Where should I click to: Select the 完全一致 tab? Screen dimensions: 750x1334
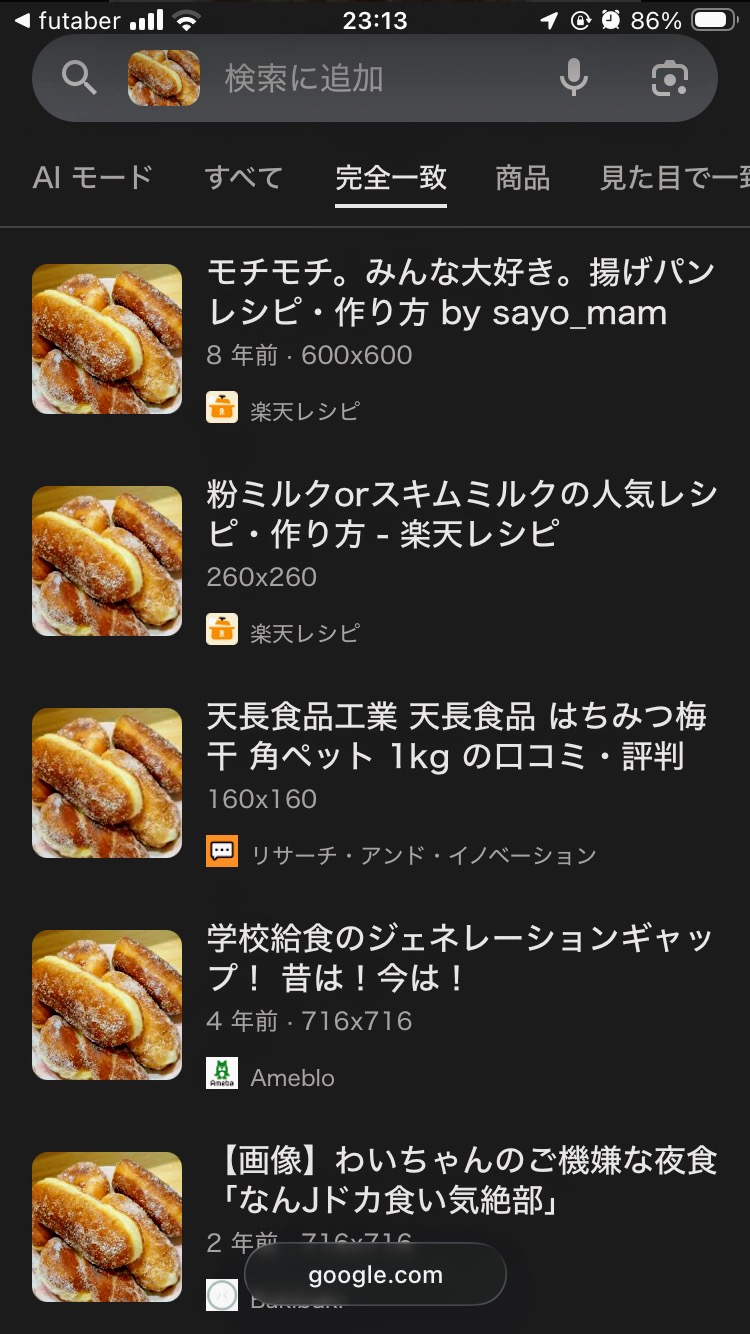(x=390, y=178)
